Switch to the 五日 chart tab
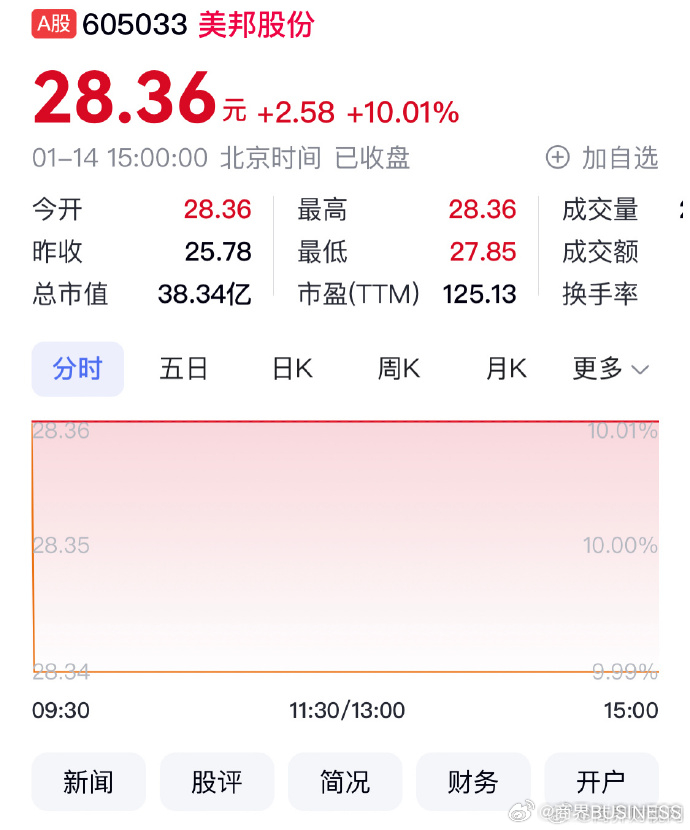Screen dimensions: 690x830 pyautogui.click(x=184, y=369)
